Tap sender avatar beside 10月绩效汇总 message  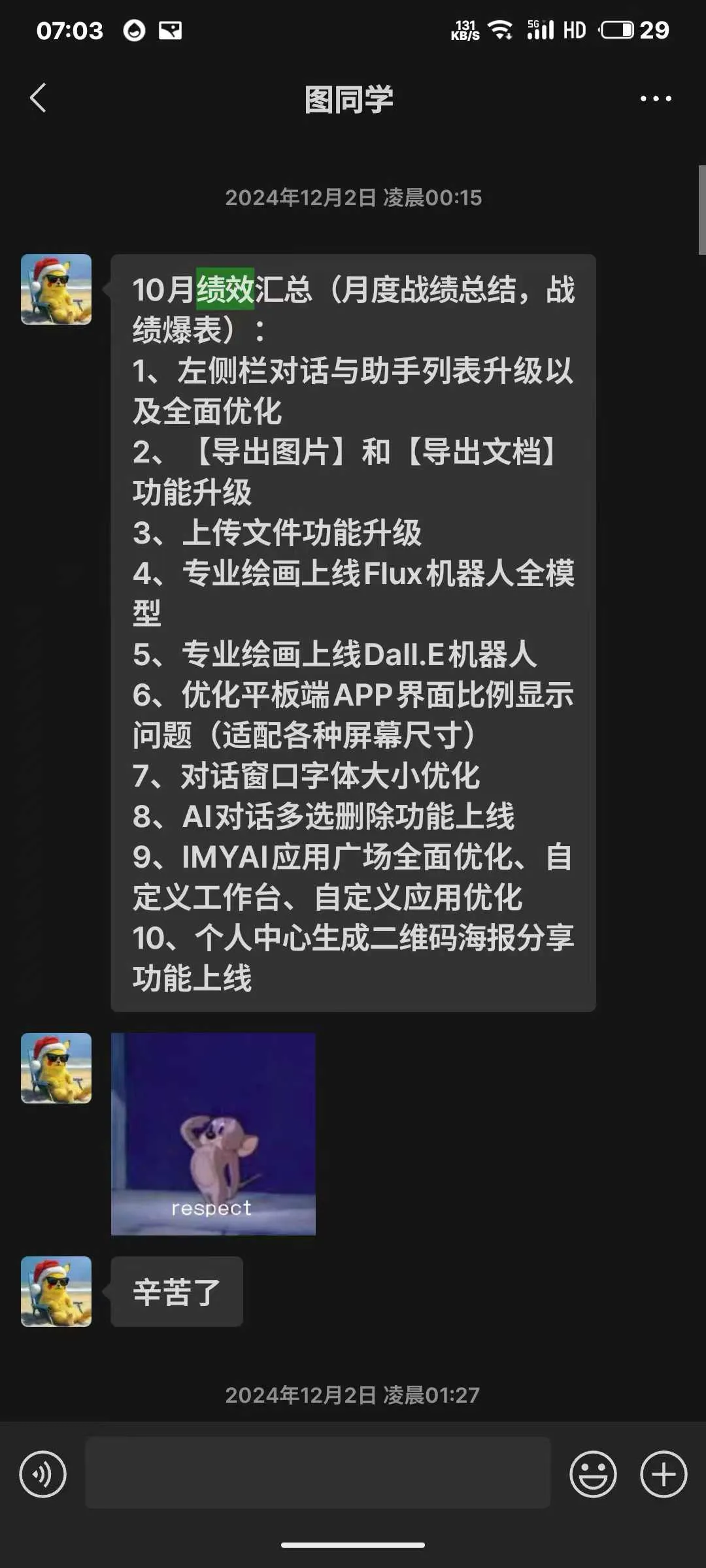[x=56, y=289]
